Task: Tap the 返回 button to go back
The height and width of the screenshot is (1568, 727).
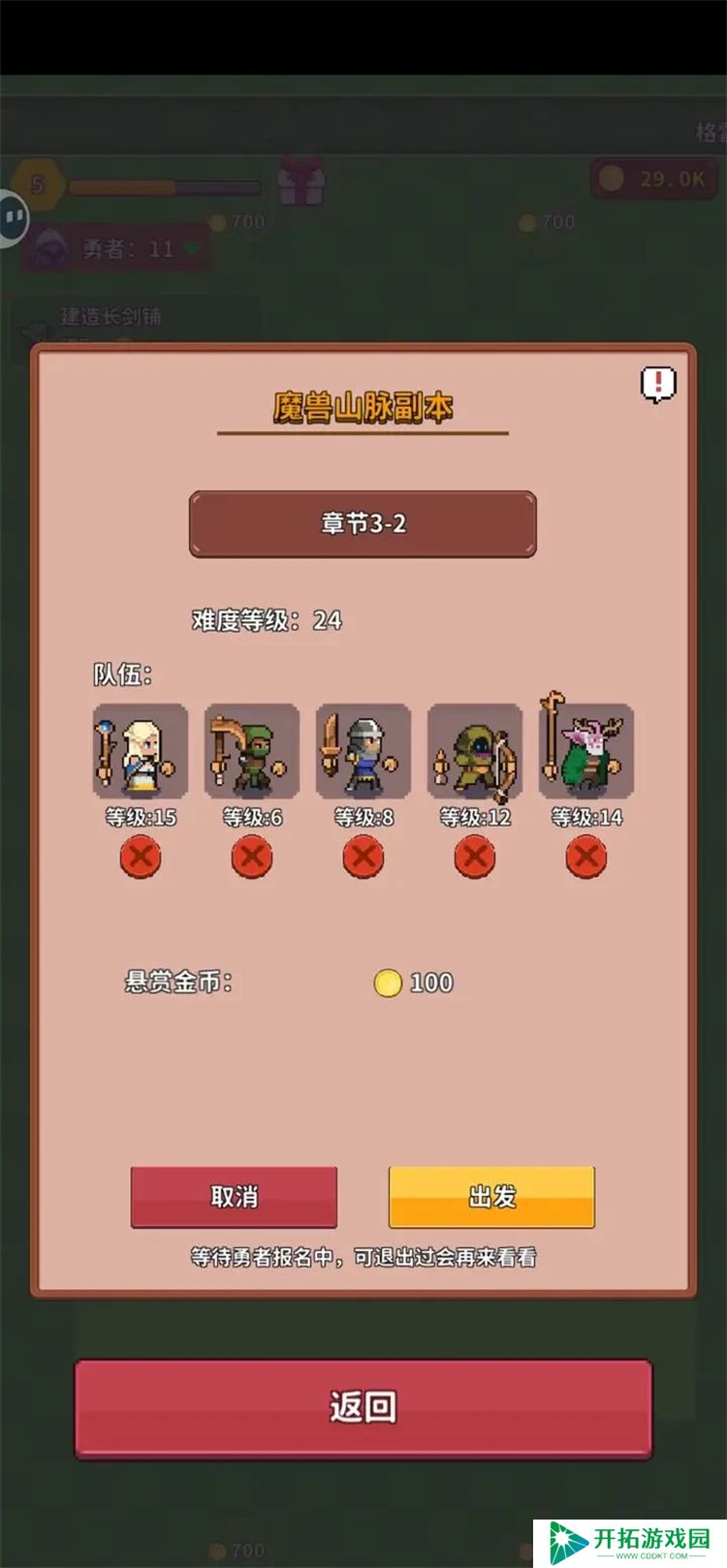Action: pyautogui.click(x=363, y=1407)
